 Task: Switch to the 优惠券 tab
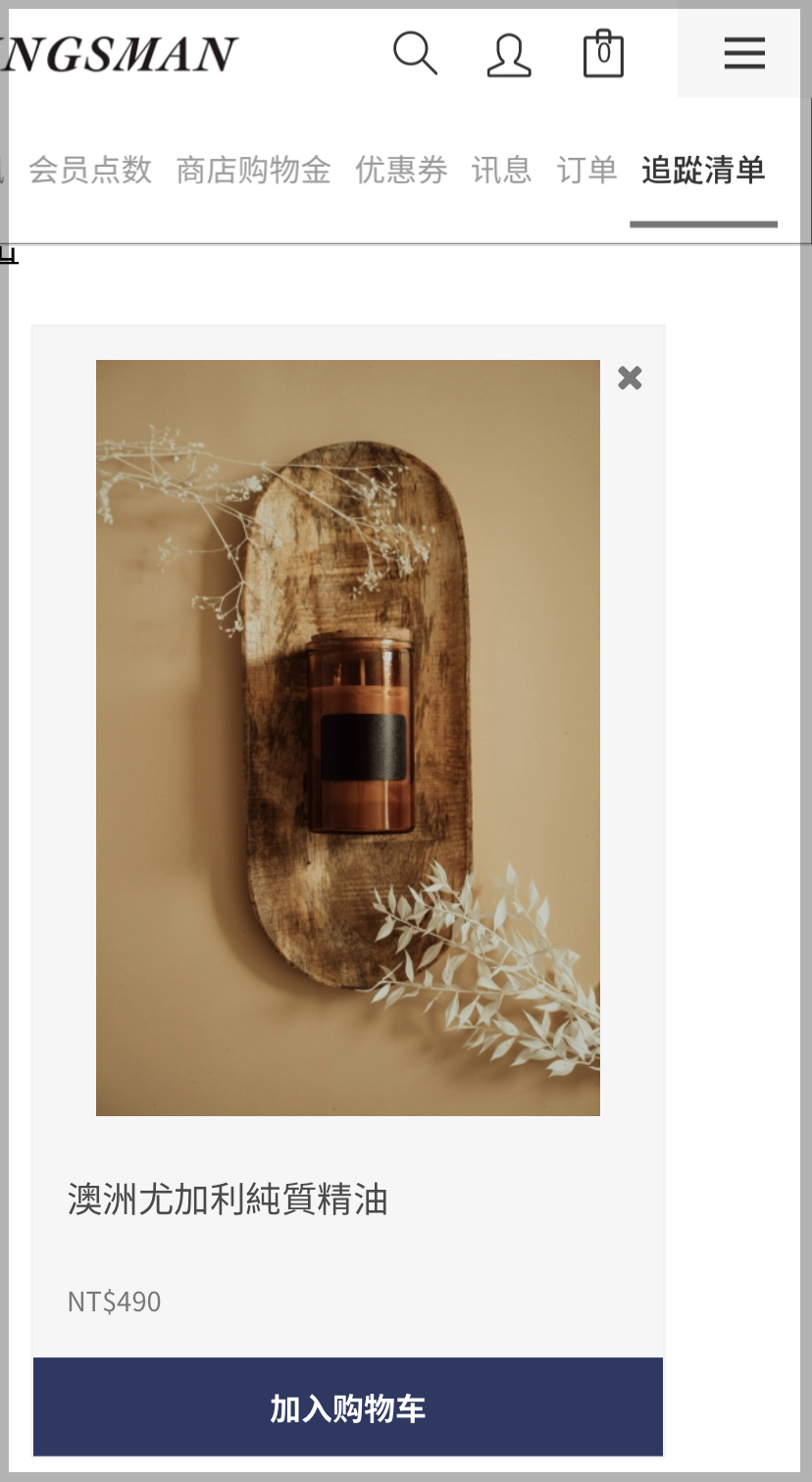point(401,170)
